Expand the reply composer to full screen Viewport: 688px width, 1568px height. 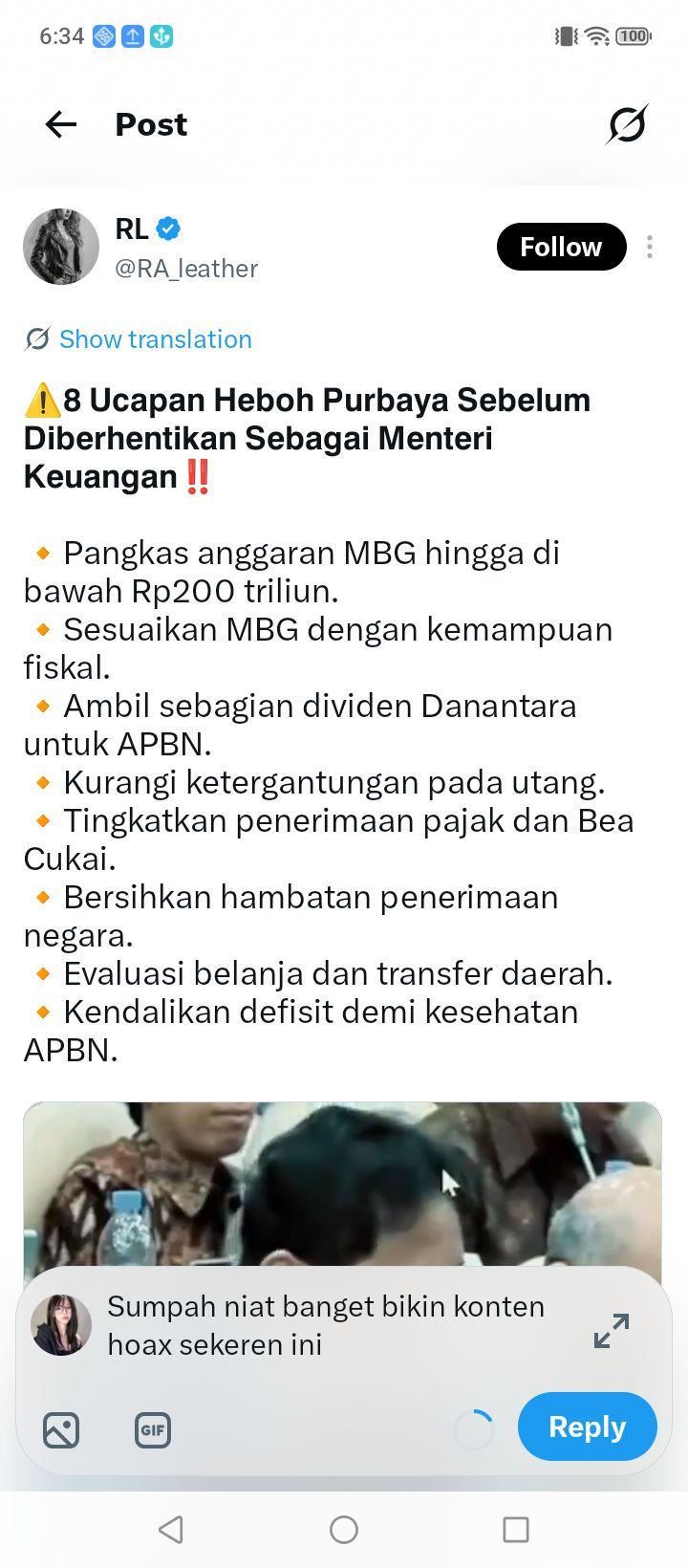[612, 1331]
